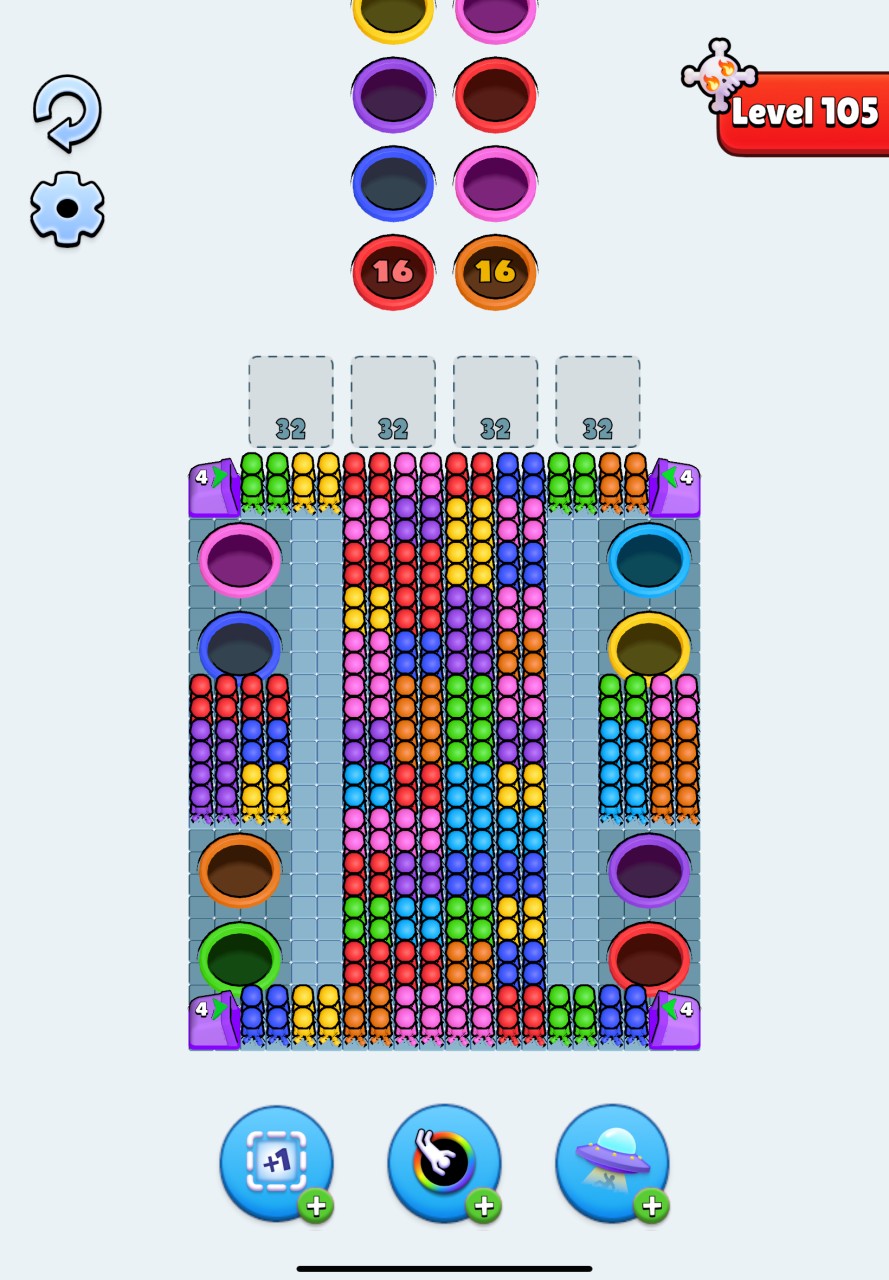Select the blue hole on the grid board
This screenshot has height=1280, width=889.
point(239,647)
